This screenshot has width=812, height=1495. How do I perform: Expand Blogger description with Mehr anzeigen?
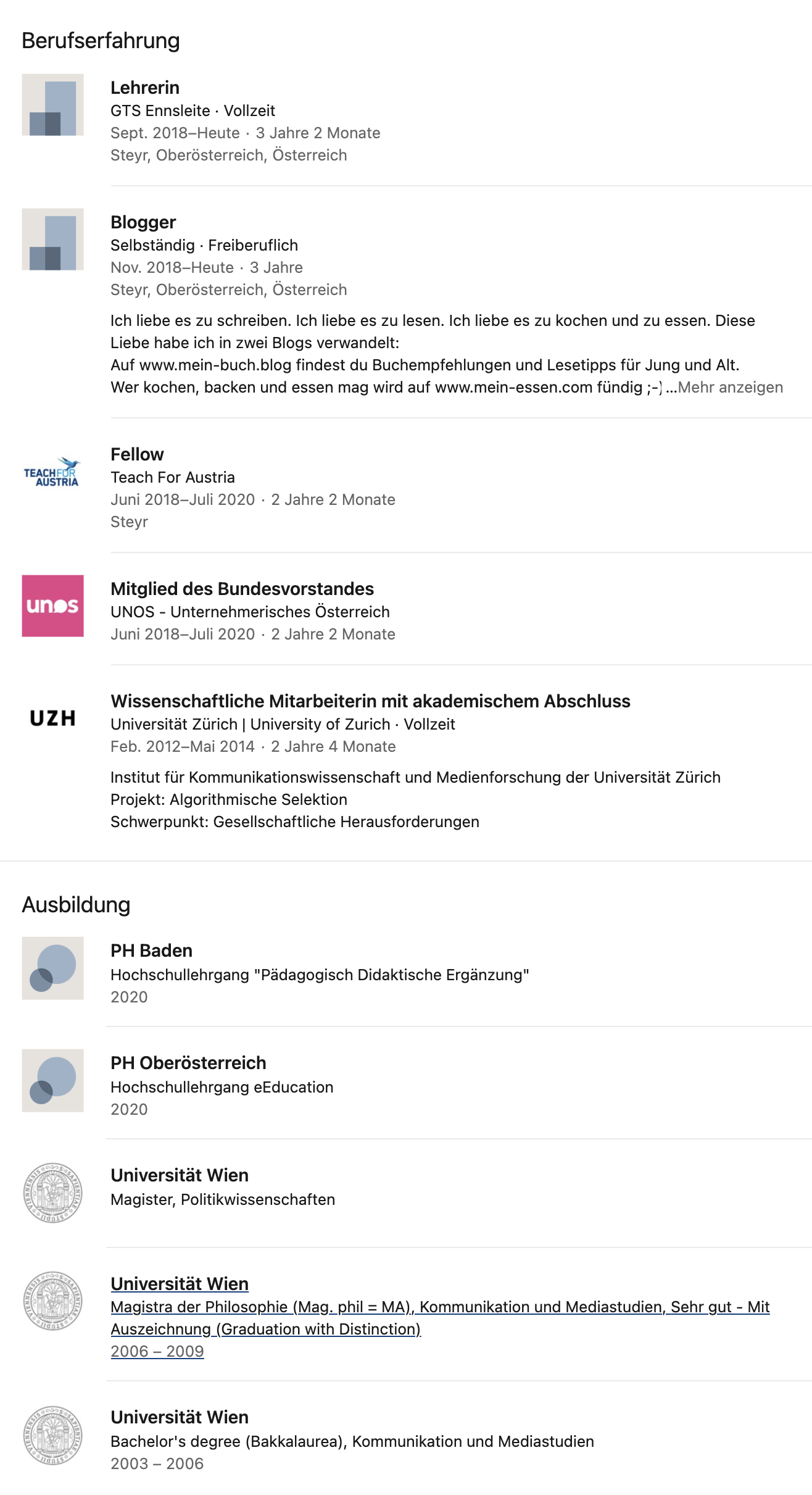coord(730,387)
